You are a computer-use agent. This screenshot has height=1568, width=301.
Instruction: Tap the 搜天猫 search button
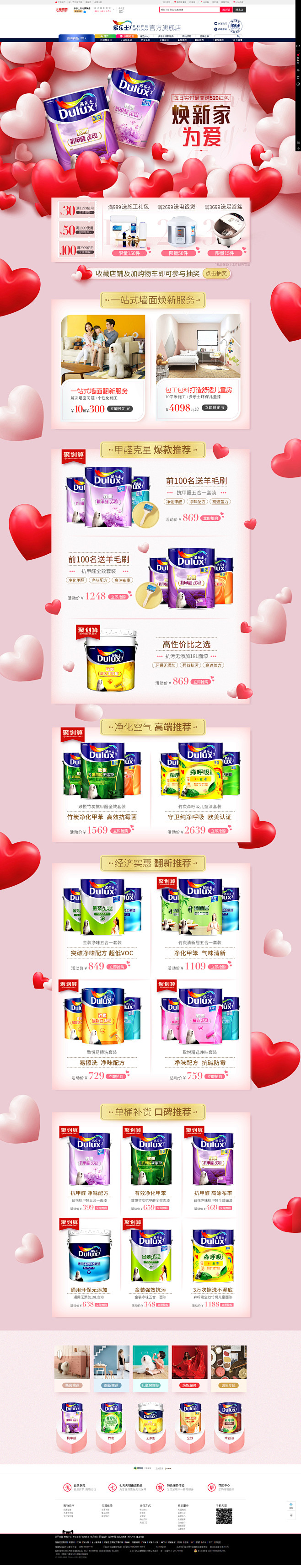pyautogui.click(x=226, y=10)
